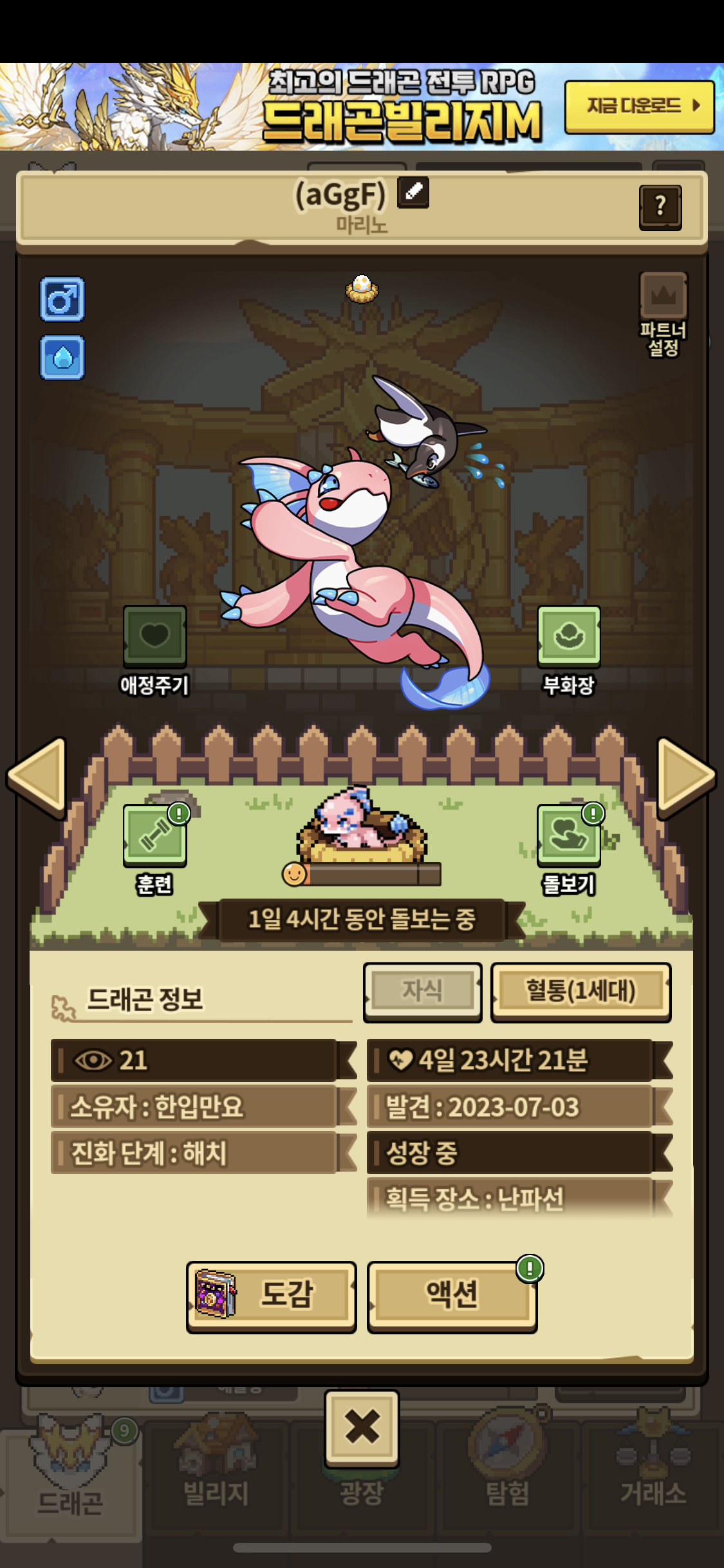Viewport: 724px width, 1568px height.
Task: Open the 도감 encyclopedia
Action: coord(271,1296)
